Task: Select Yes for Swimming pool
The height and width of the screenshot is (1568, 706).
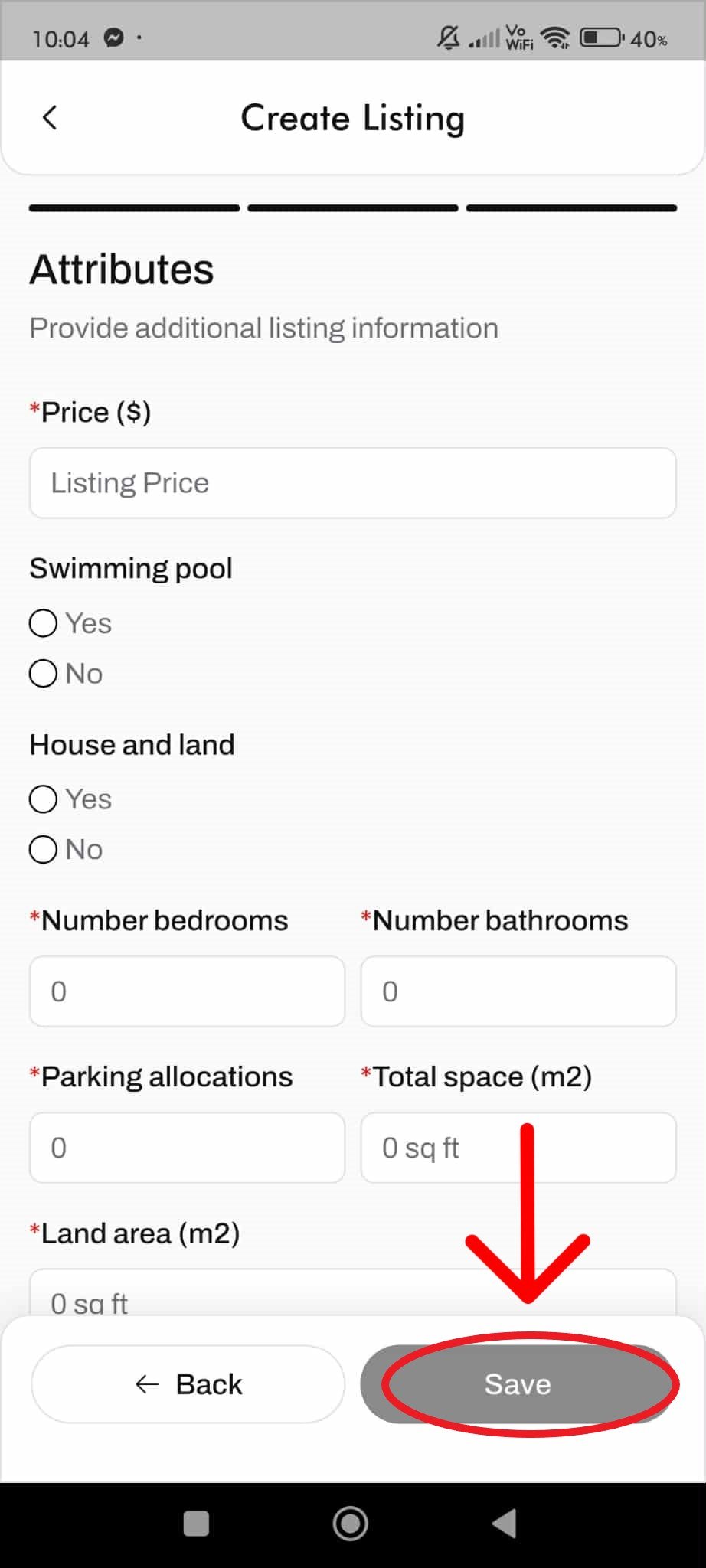Action: pos(44,623)
